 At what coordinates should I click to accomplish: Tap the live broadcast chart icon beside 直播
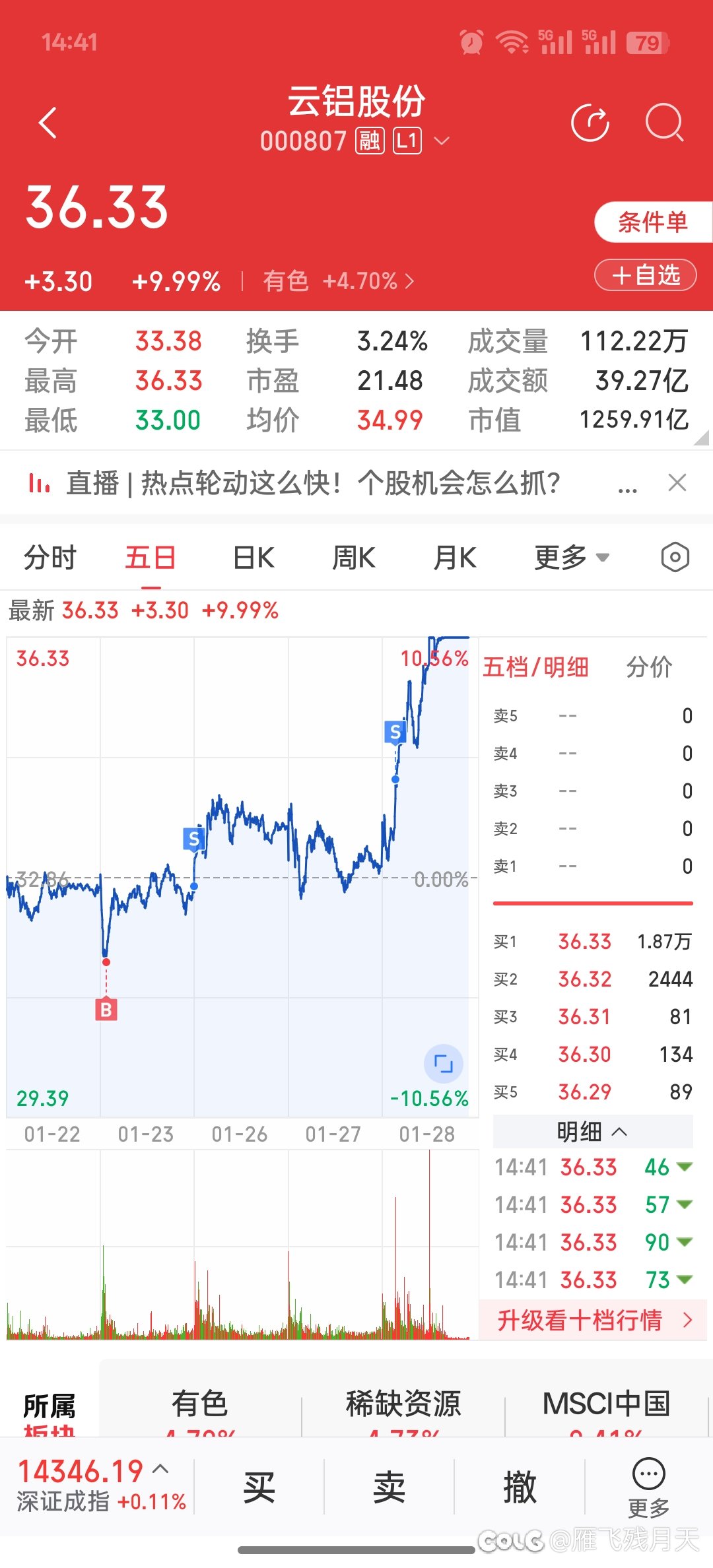tap(40, 484)
